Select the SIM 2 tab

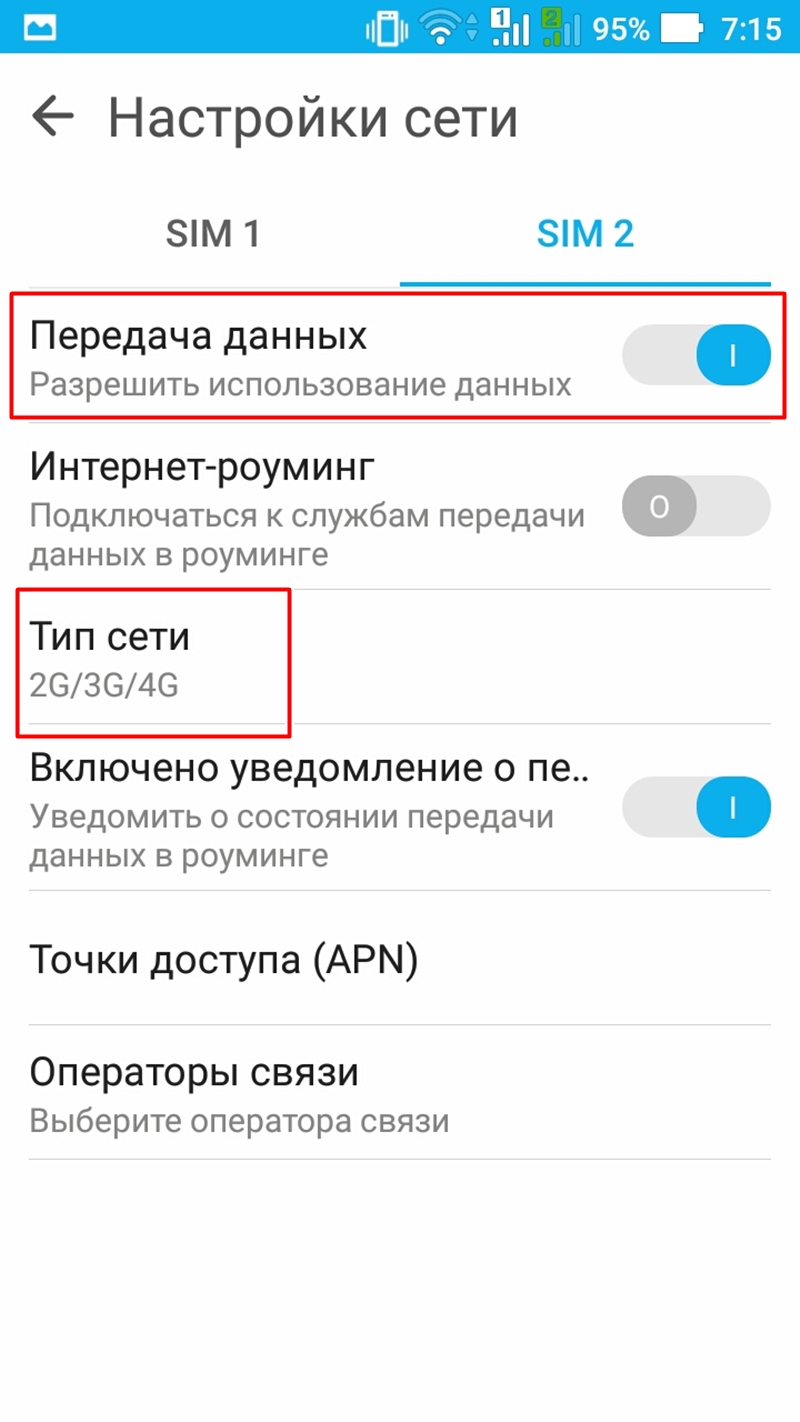pyautogui.click(x=585, y=234)
